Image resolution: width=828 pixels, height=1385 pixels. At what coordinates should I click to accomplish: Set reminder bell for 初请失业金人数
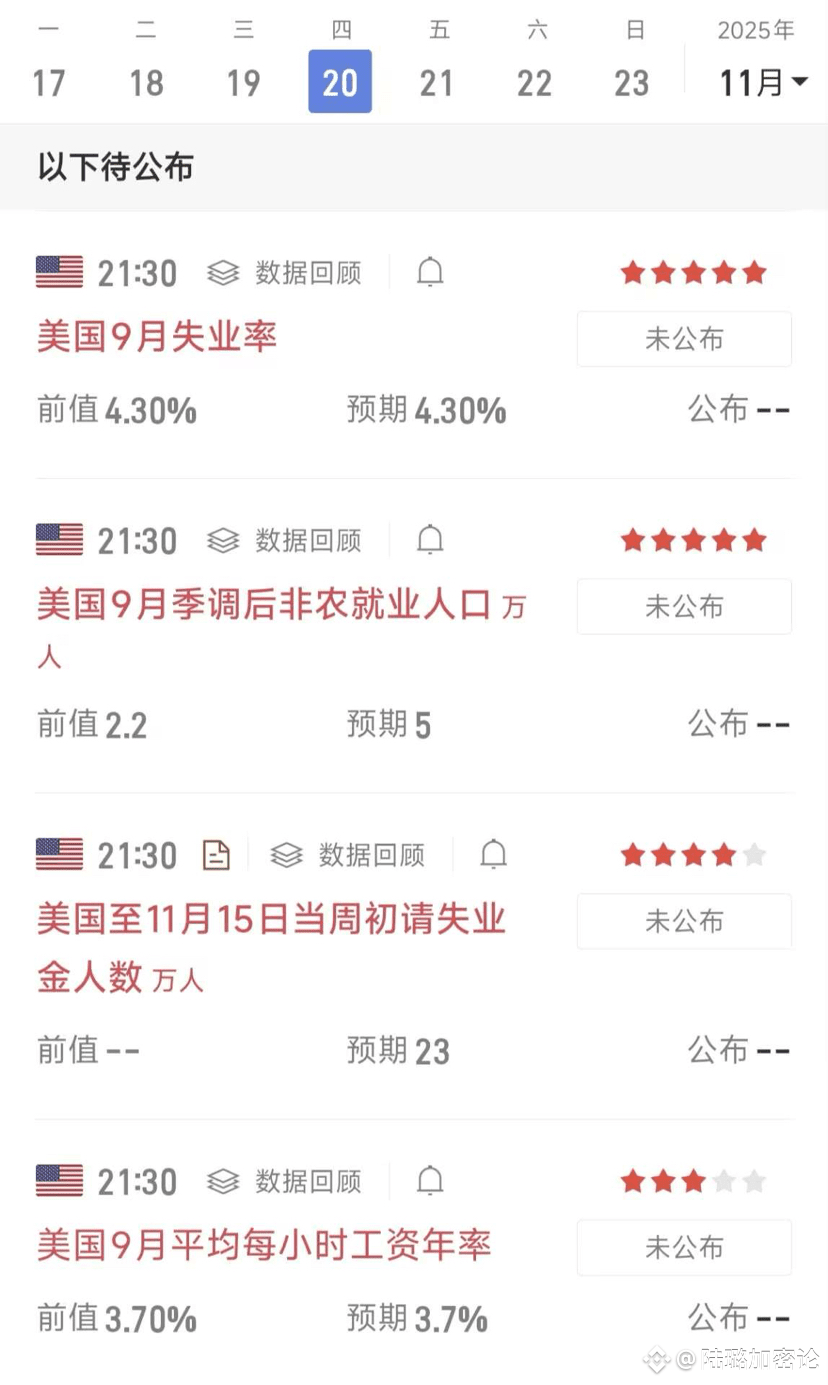tap(494, 855)
